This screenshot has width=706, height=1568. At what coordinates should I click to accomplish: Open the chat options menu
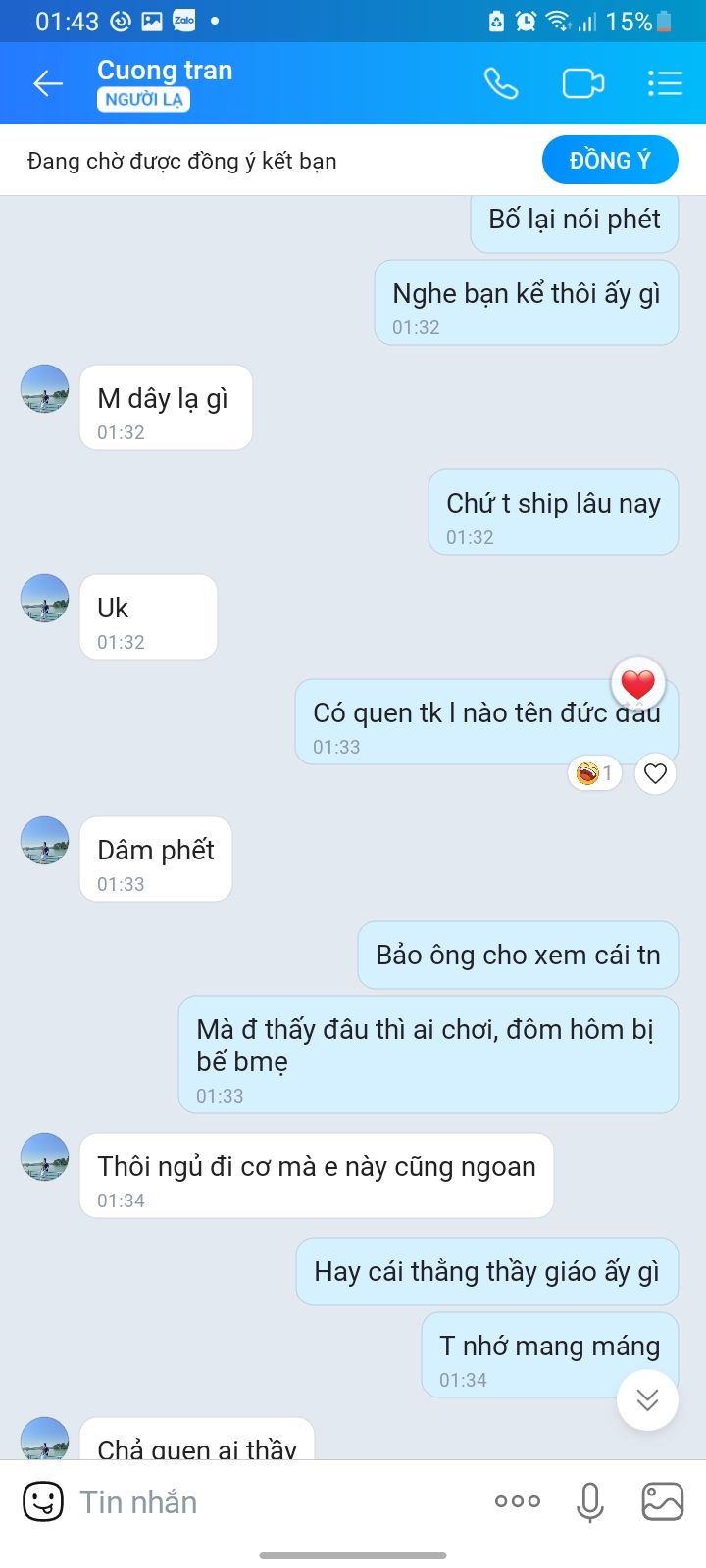(x=664, y=84)
